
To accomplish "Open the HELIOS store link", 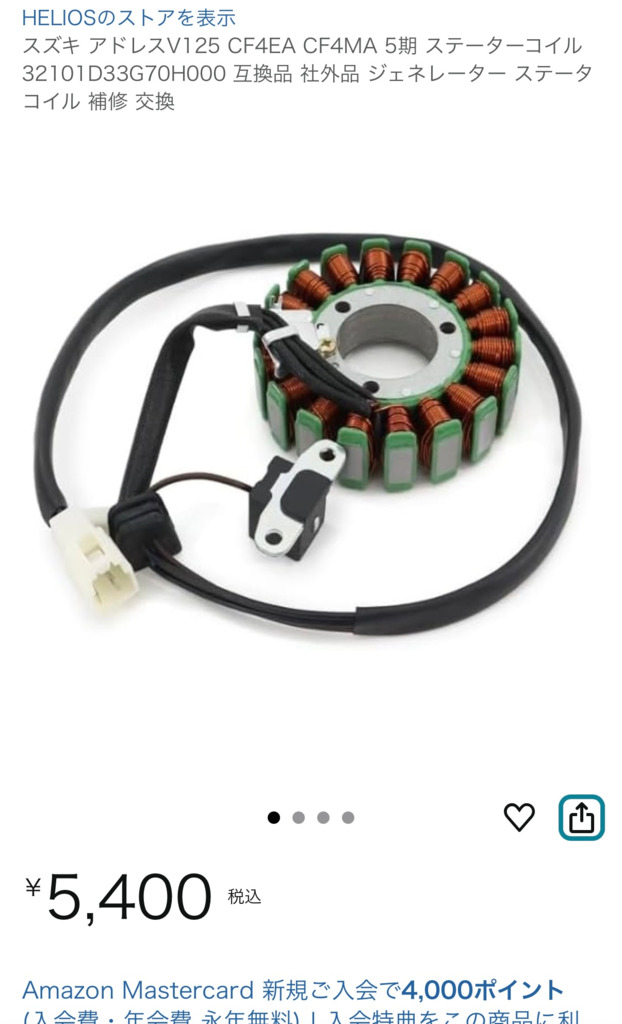I will (129, 18).
